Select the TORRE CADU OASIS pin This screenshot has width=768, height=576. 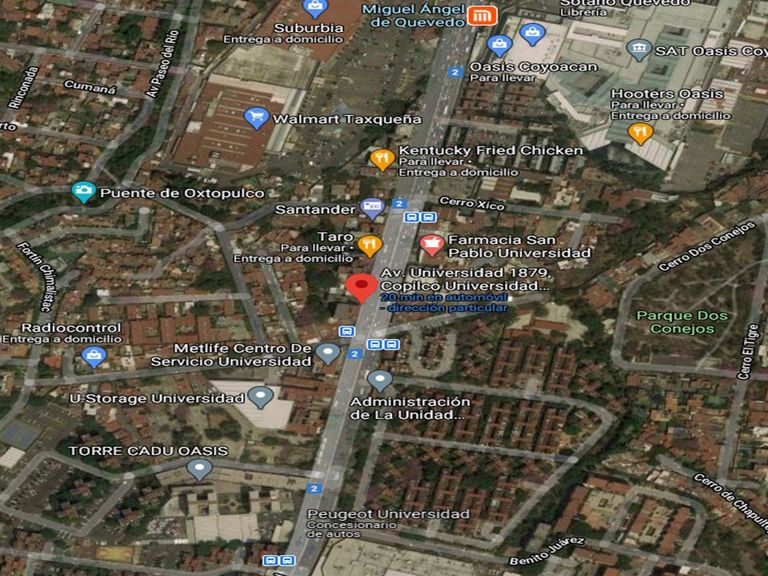point(199,470)
